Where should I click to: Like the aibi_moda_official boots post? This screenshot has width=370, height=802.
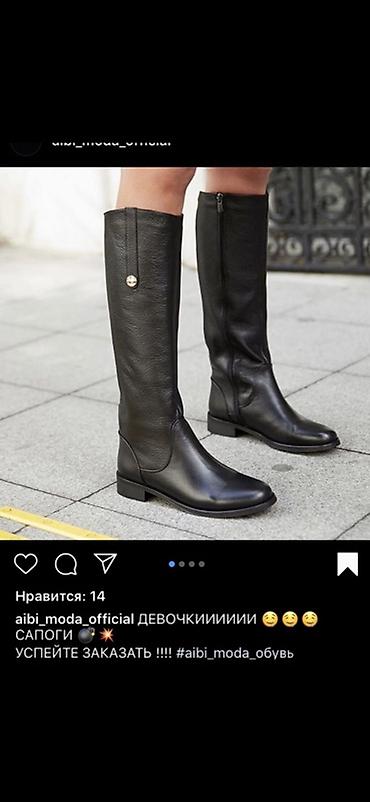(x=26, y=564)
